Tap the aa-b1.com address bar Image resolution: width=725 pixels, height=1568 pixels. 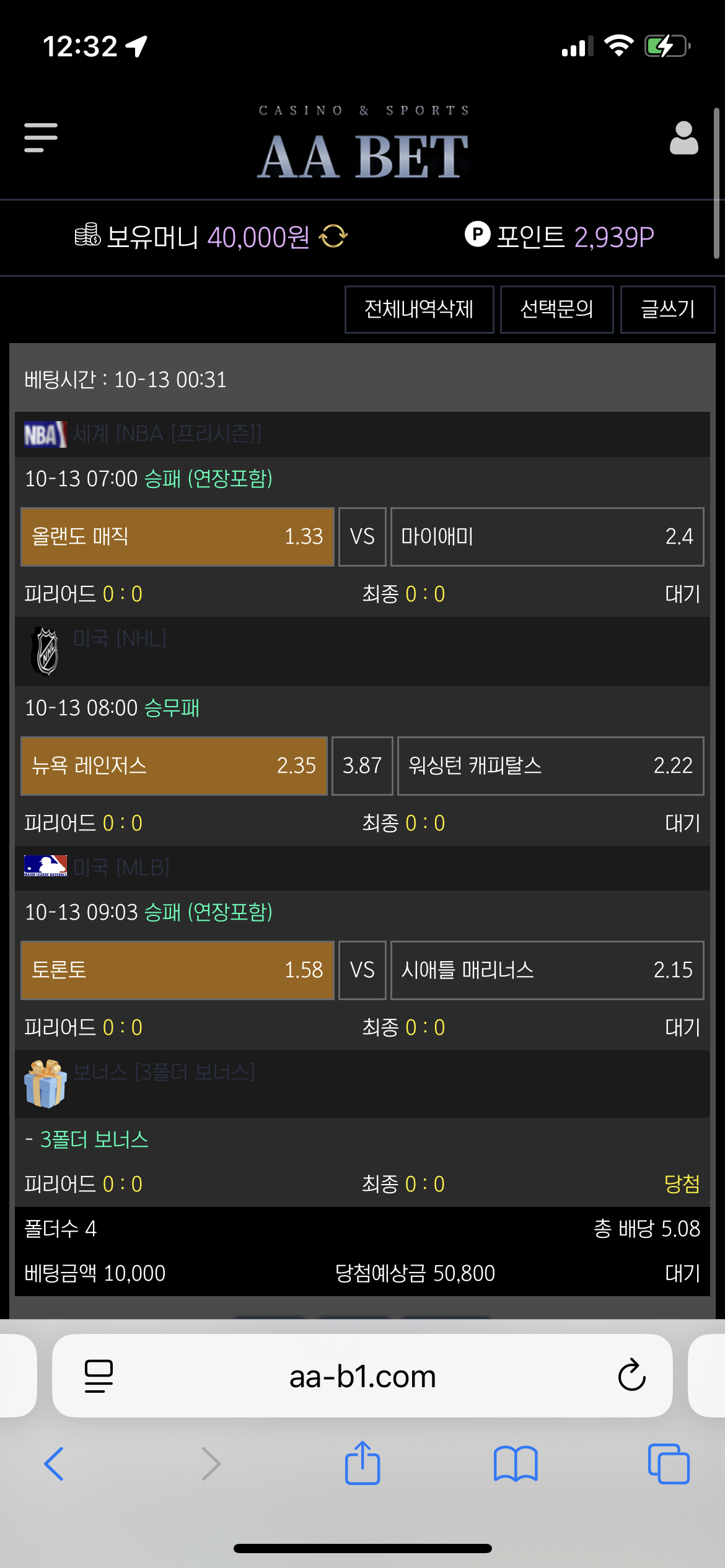click(x=362, y=1377)
